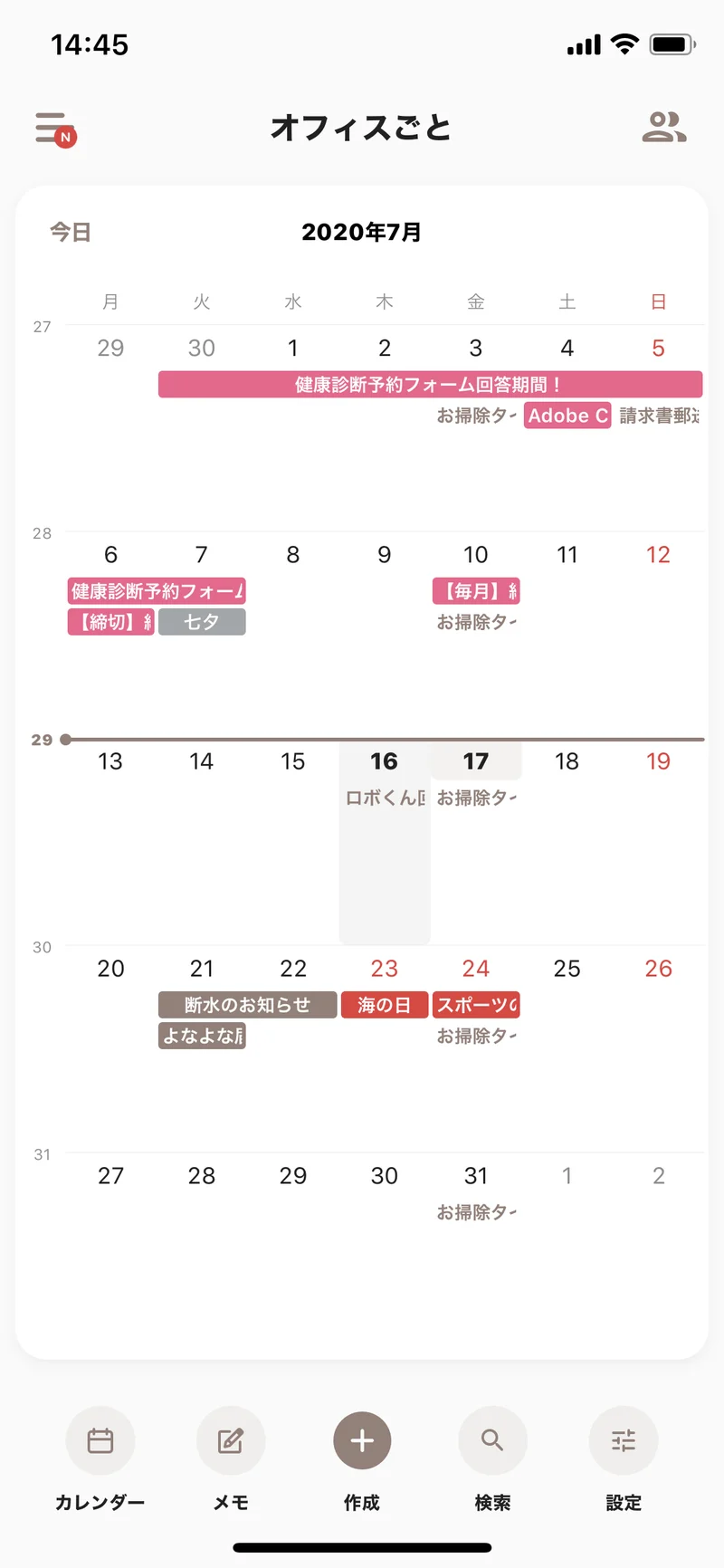The image size is (724, 1568).
Task: Open 健康診断予約フォーム回答期間！ event
Action: tap(430, 385)
